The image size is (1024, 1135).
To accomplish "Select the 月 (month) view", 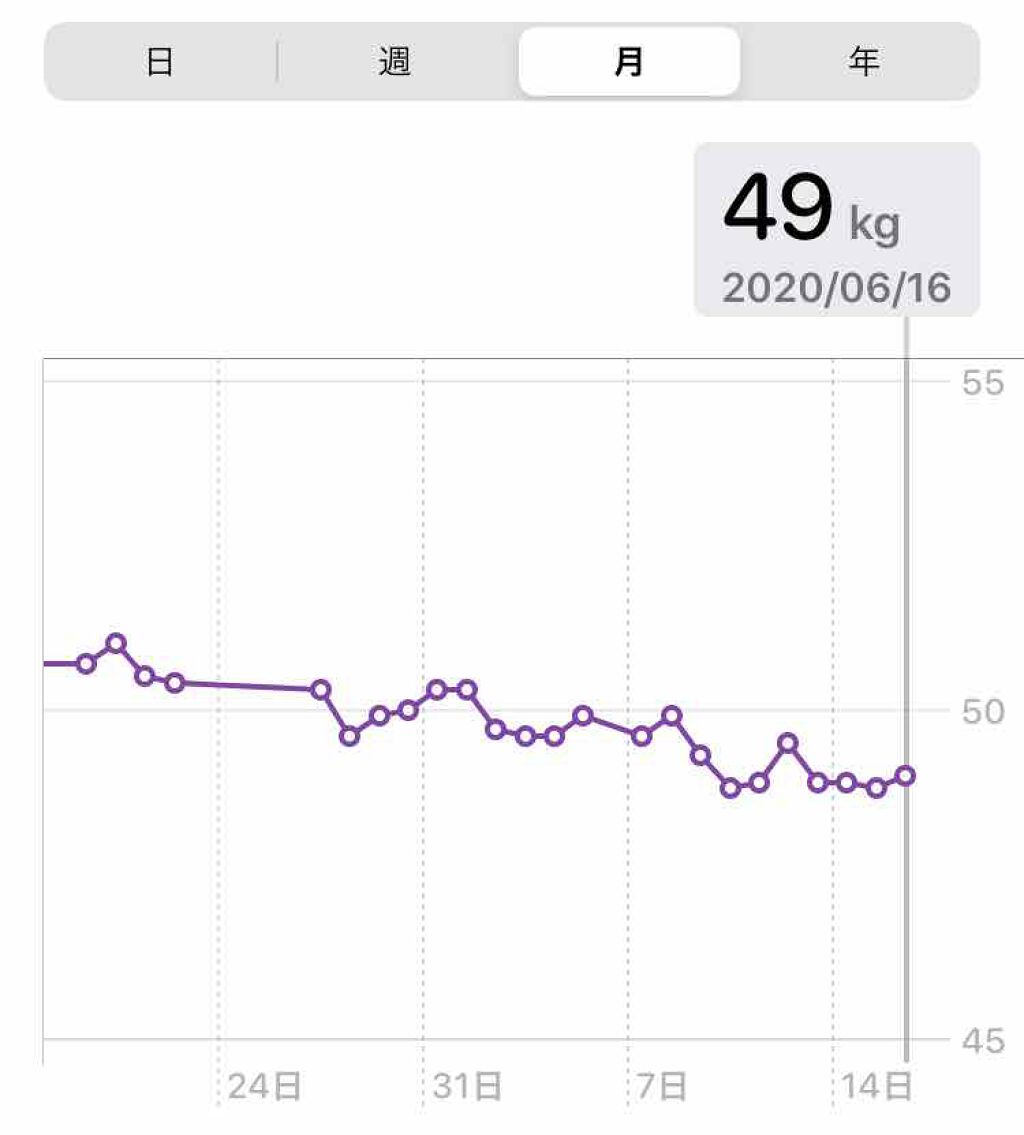I will 629,62.
